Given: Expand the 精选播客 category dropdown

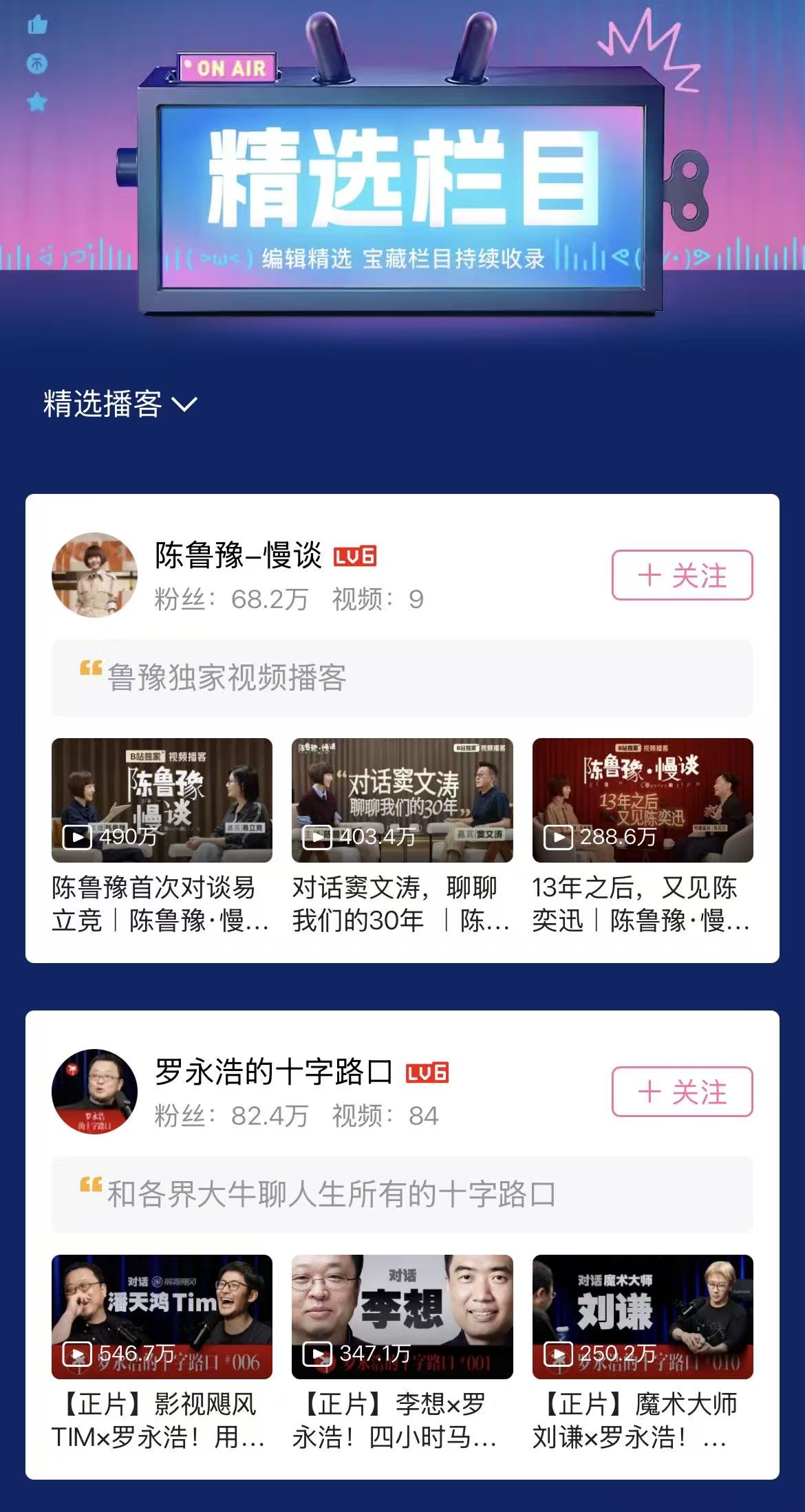Looking at the screenshot, I should [x=120, y=404].
